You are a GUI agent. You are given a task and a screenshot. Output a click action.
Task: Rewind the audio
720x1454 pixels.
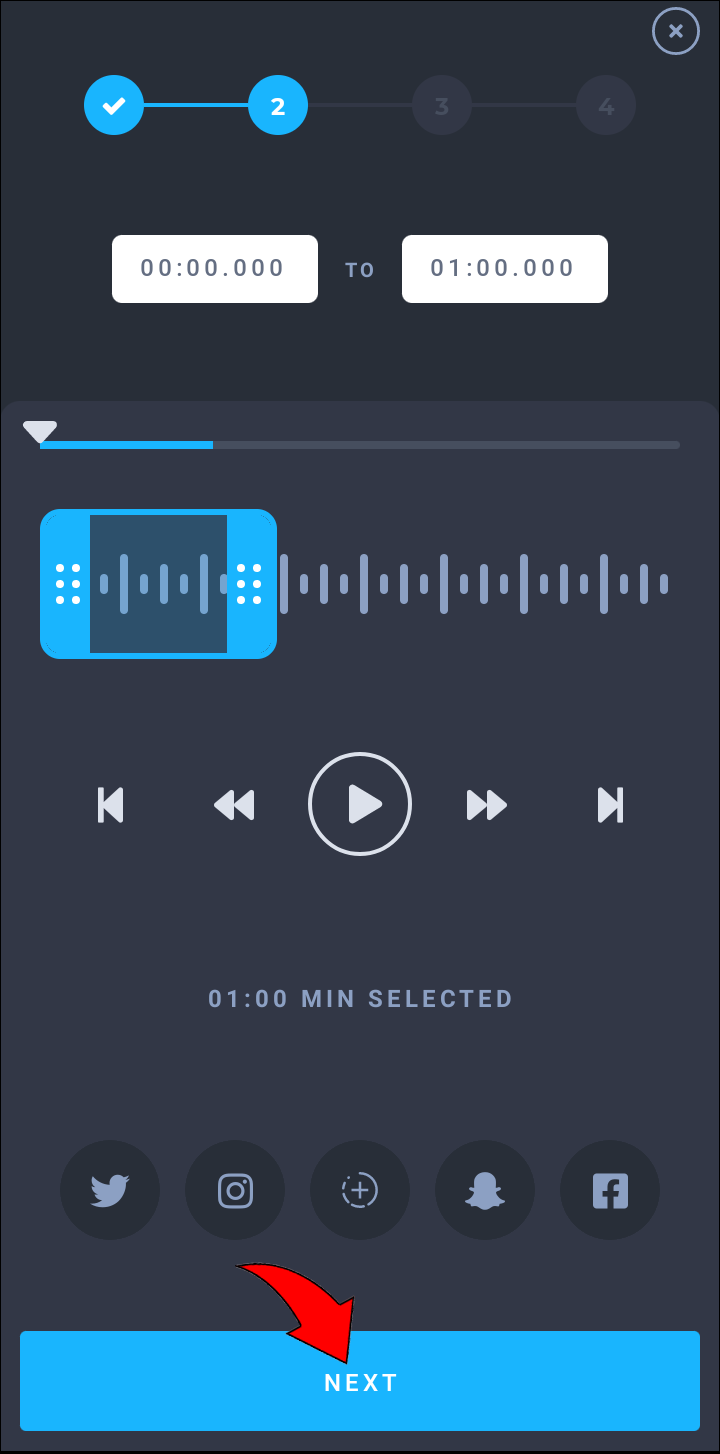pos(234,804)
